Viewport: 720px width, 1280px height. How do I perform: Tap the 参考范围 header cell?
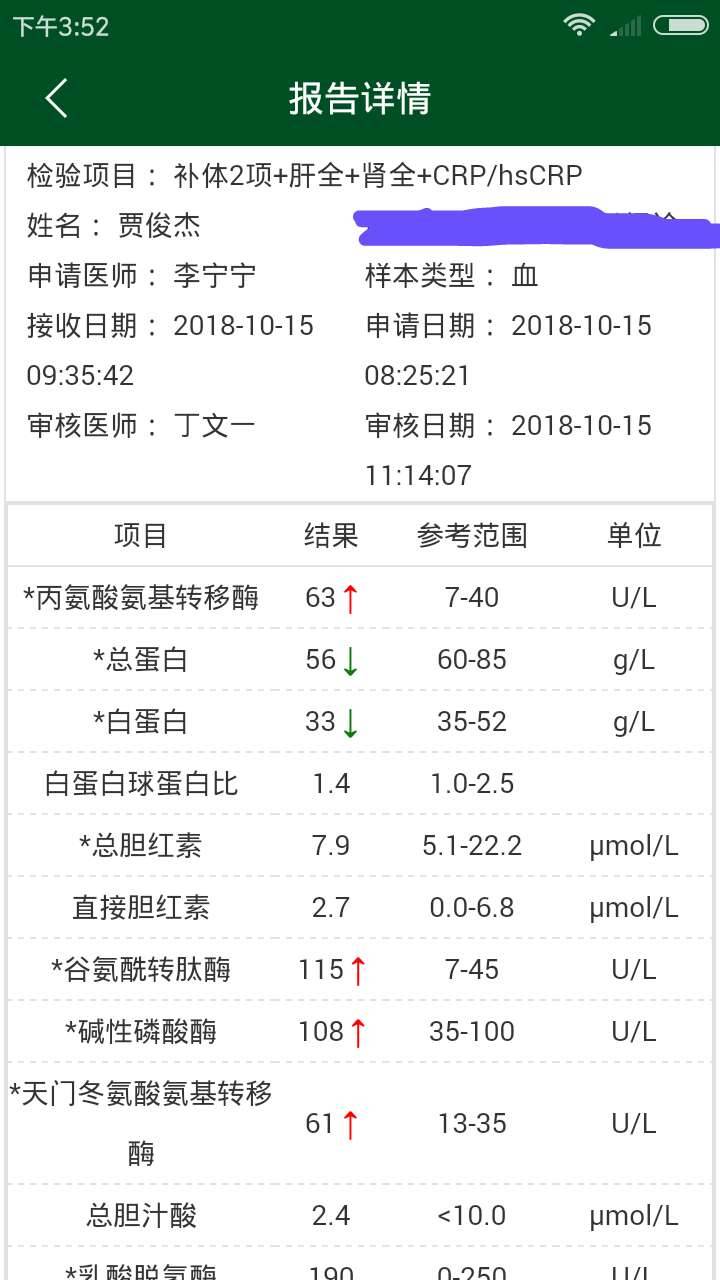coord(470,535)
